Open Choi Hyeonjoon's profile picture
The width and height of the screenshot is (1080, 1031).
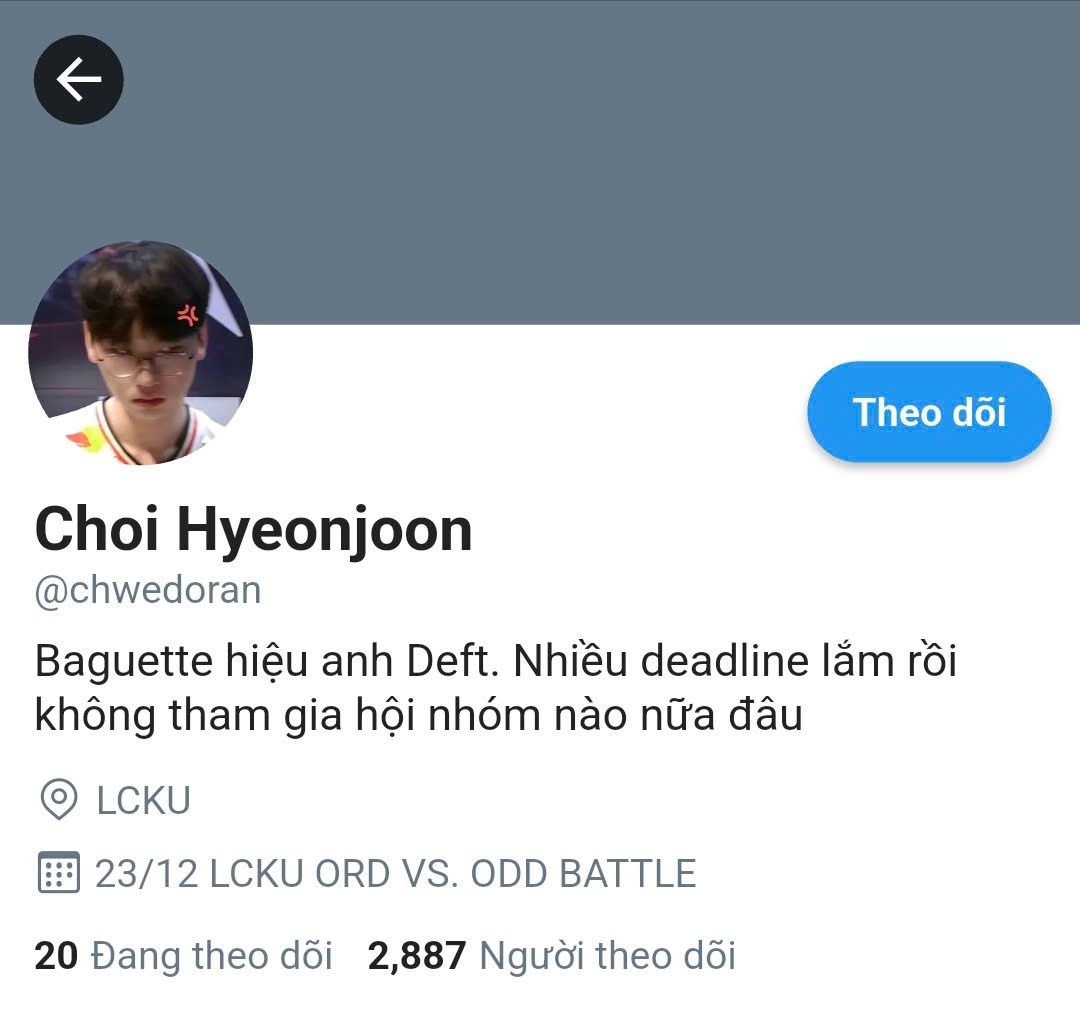(141, 353)
